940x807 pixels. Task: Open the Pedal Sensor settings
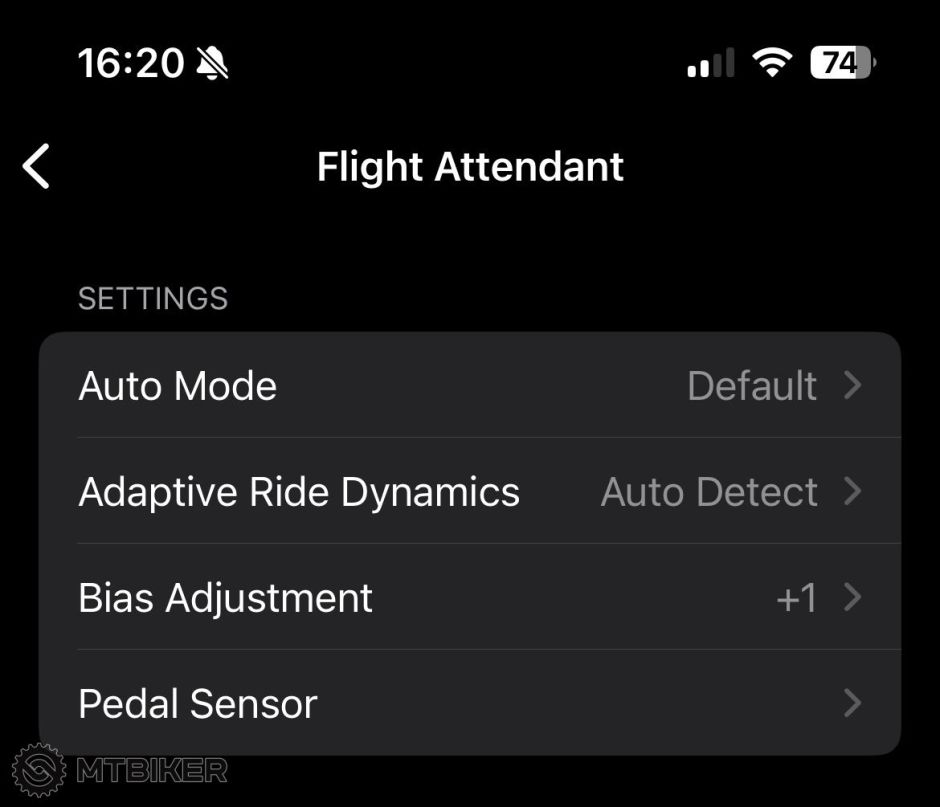pyautogui.click(x=470, y=704)
